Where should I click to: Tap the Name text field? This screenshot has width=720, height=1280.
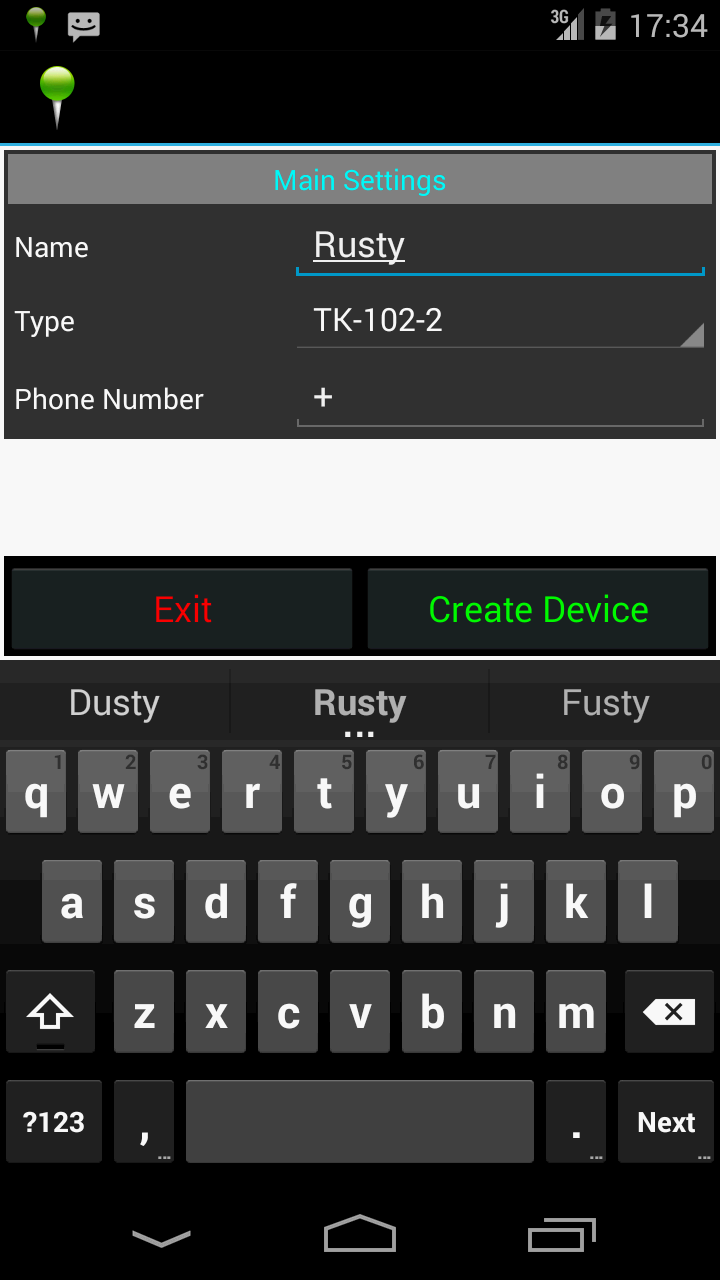(500, 247)
